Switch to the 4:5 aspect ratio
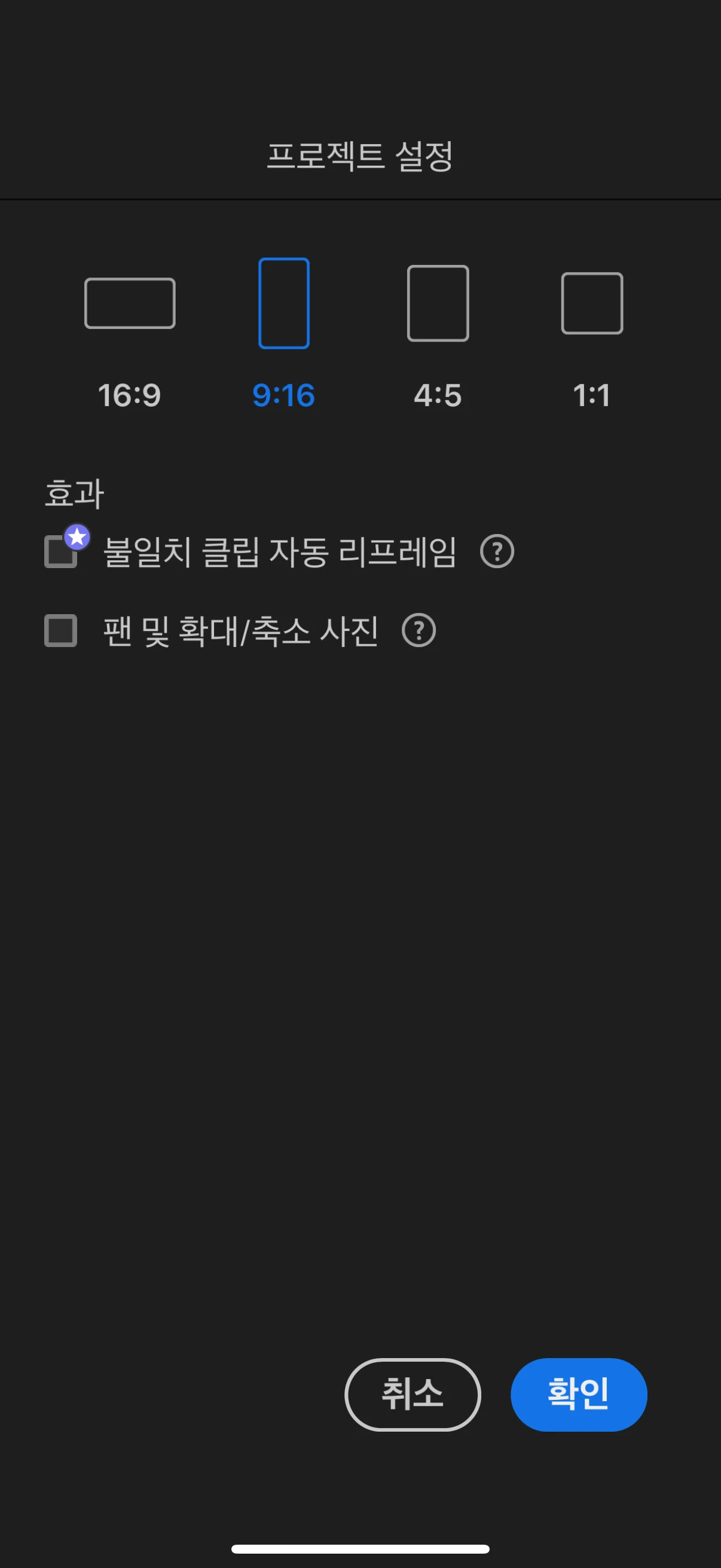721x1568 pixels. pyautogui.click(x=438, y=303)
